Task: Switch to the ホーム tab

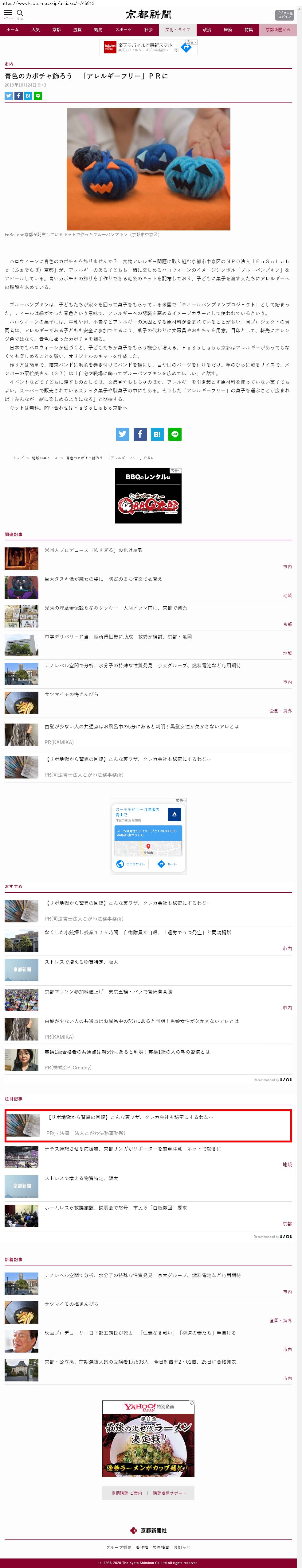Action: (12, 30)
